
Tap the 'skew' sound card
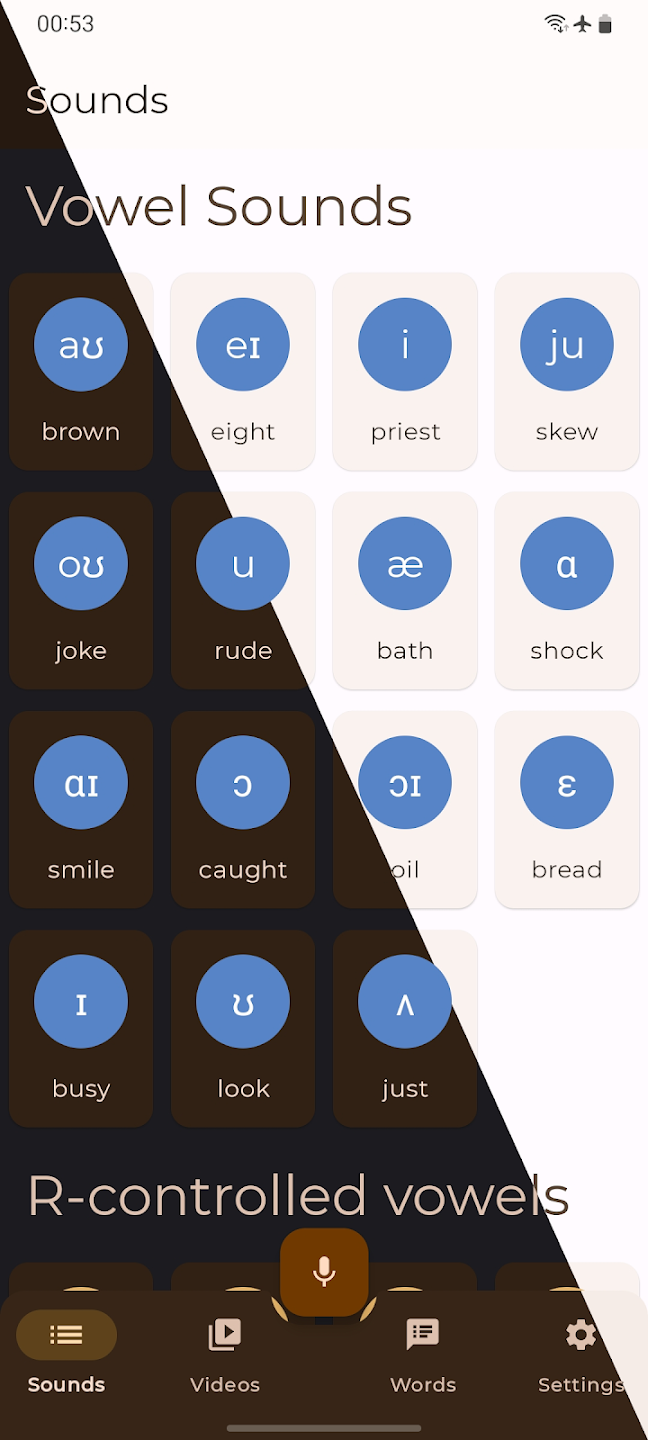[x=567, y=371]
